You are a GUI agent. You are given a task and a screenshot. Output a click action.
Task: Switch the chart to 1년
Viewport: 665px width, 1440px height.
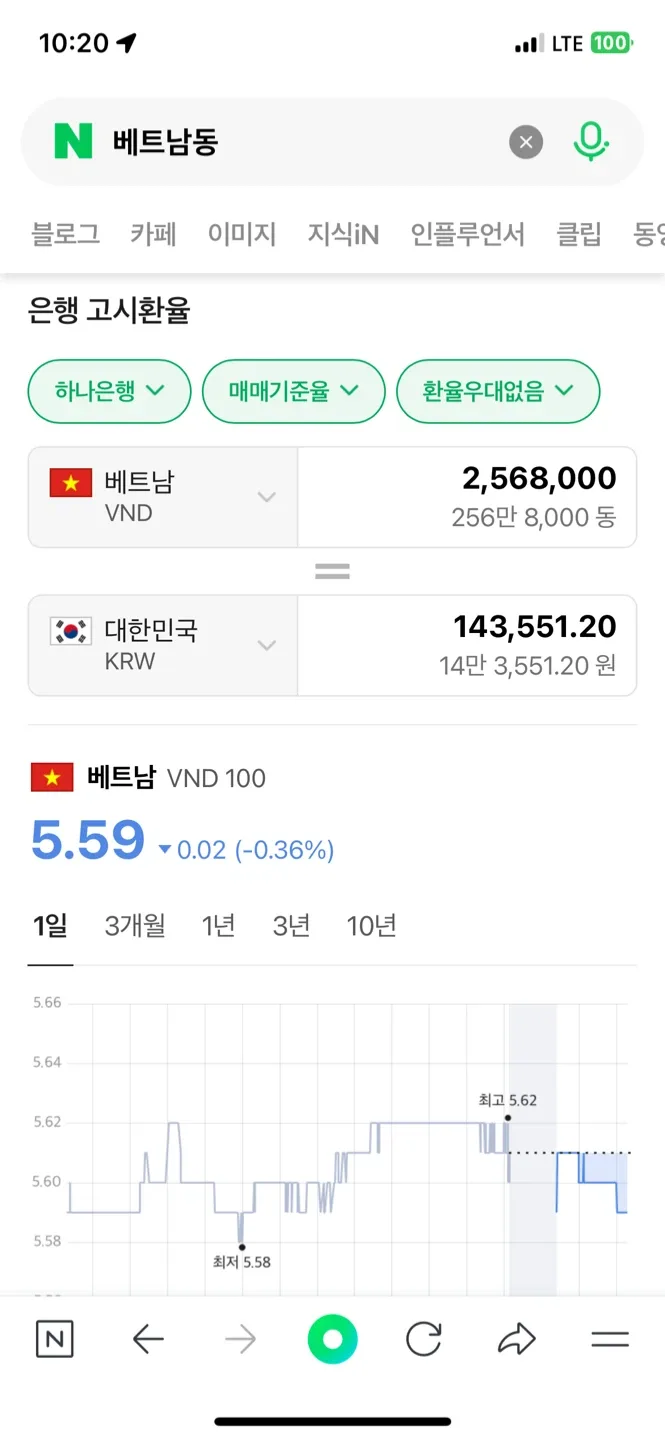219,926
